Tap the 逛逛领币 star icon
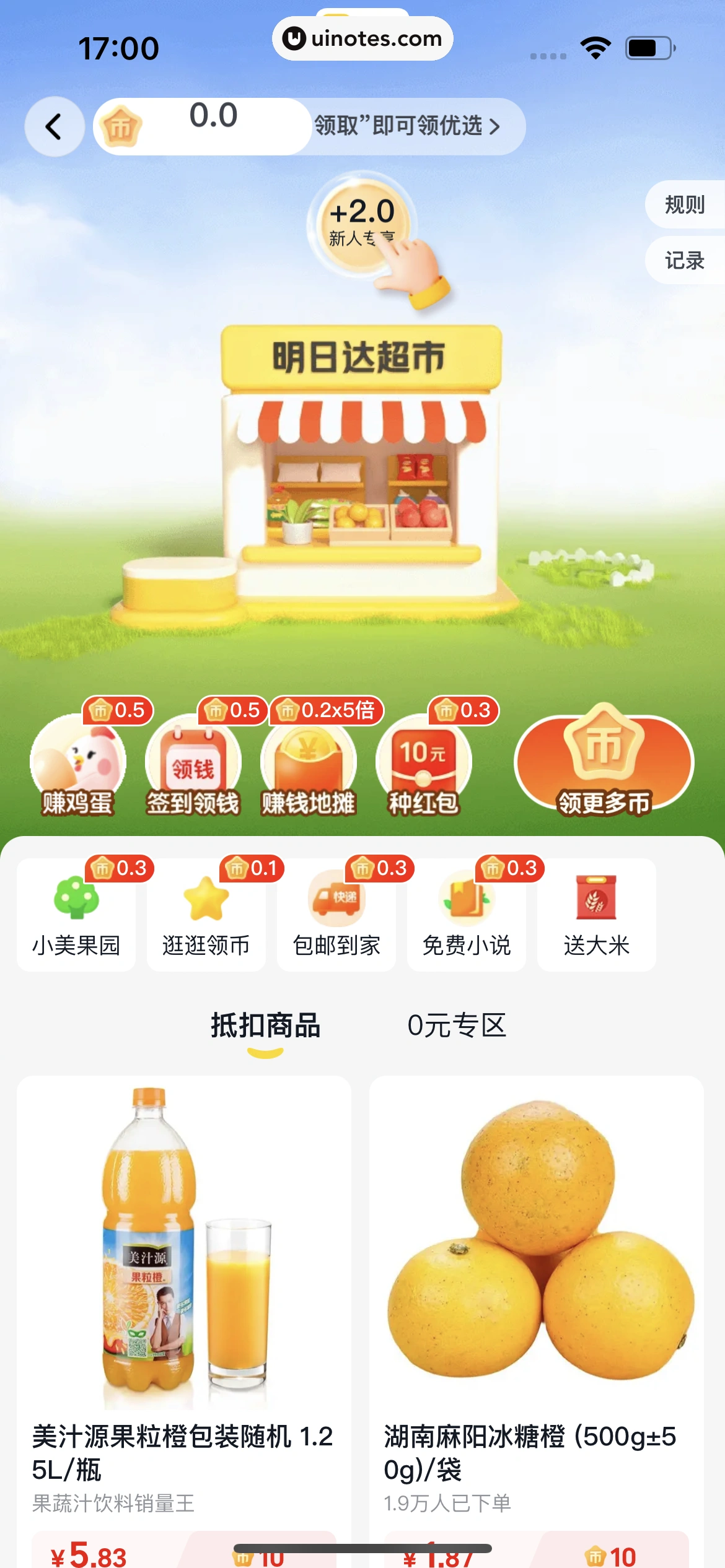Image resolution: width=725 pixels, height=1568 pixels. click(x=206, y=917)
